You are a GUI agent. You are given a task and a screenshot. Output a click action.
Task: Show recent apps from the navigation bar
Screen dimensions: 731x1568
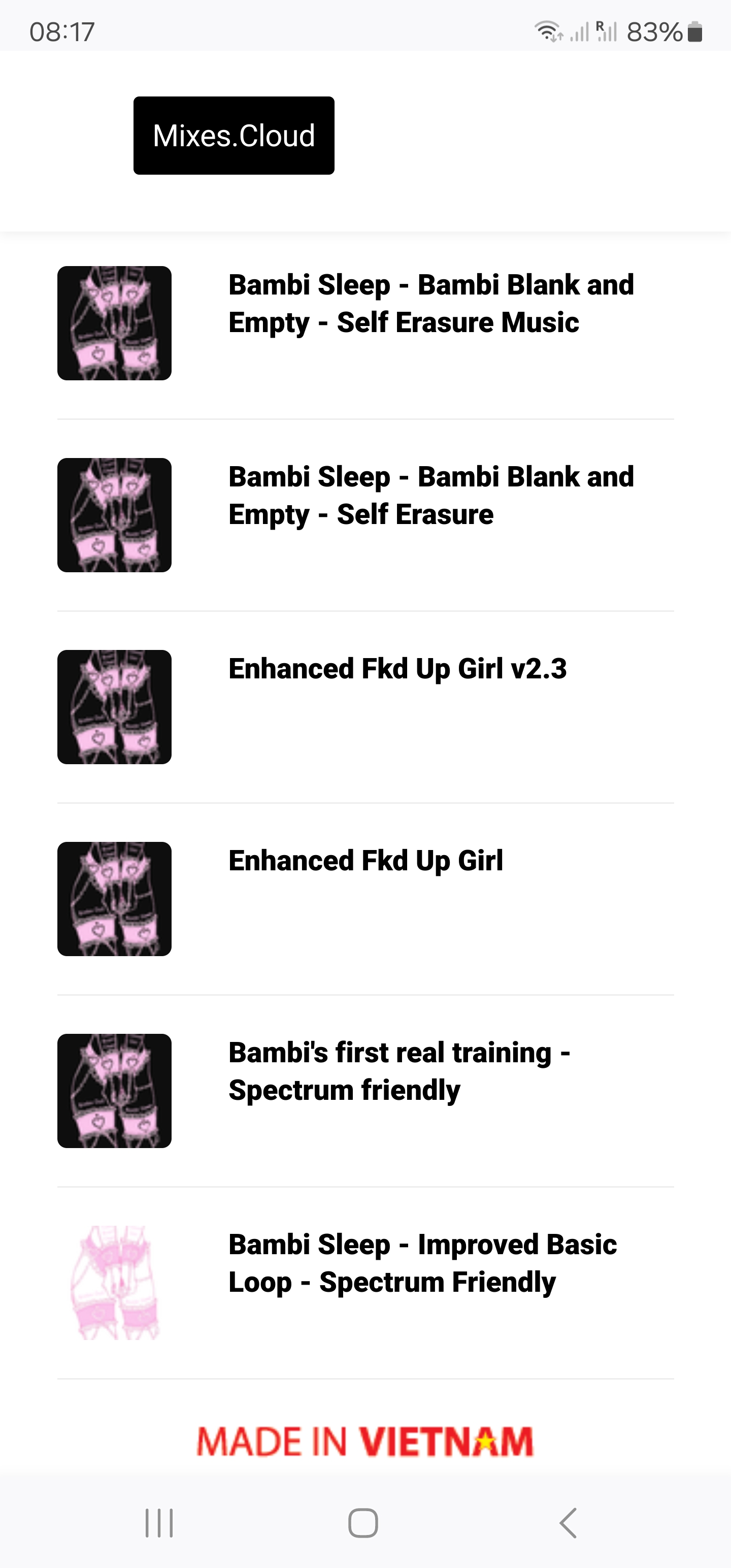tap(159, 1523)
